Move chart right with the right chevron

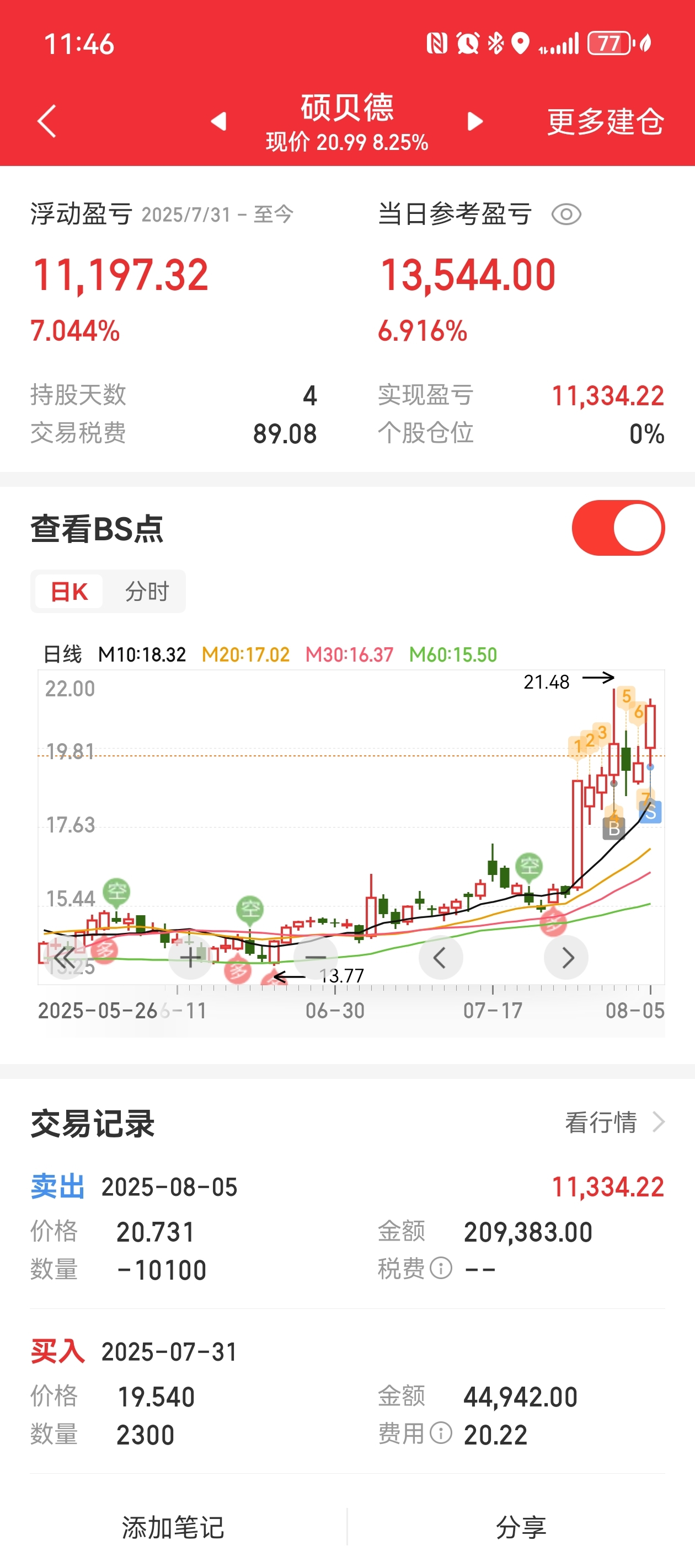566,958
